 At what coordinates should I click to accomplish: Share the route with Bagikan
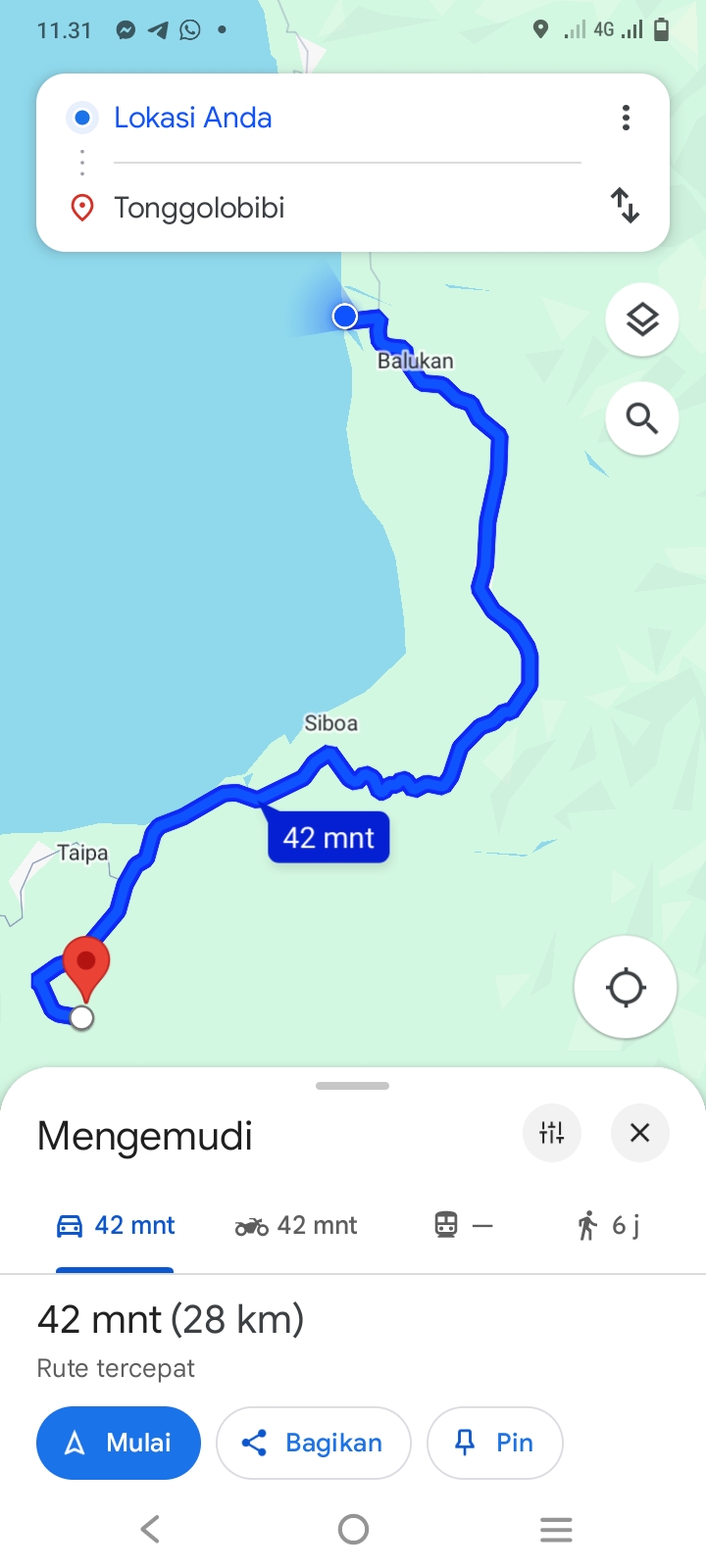tap(314, 1443)
